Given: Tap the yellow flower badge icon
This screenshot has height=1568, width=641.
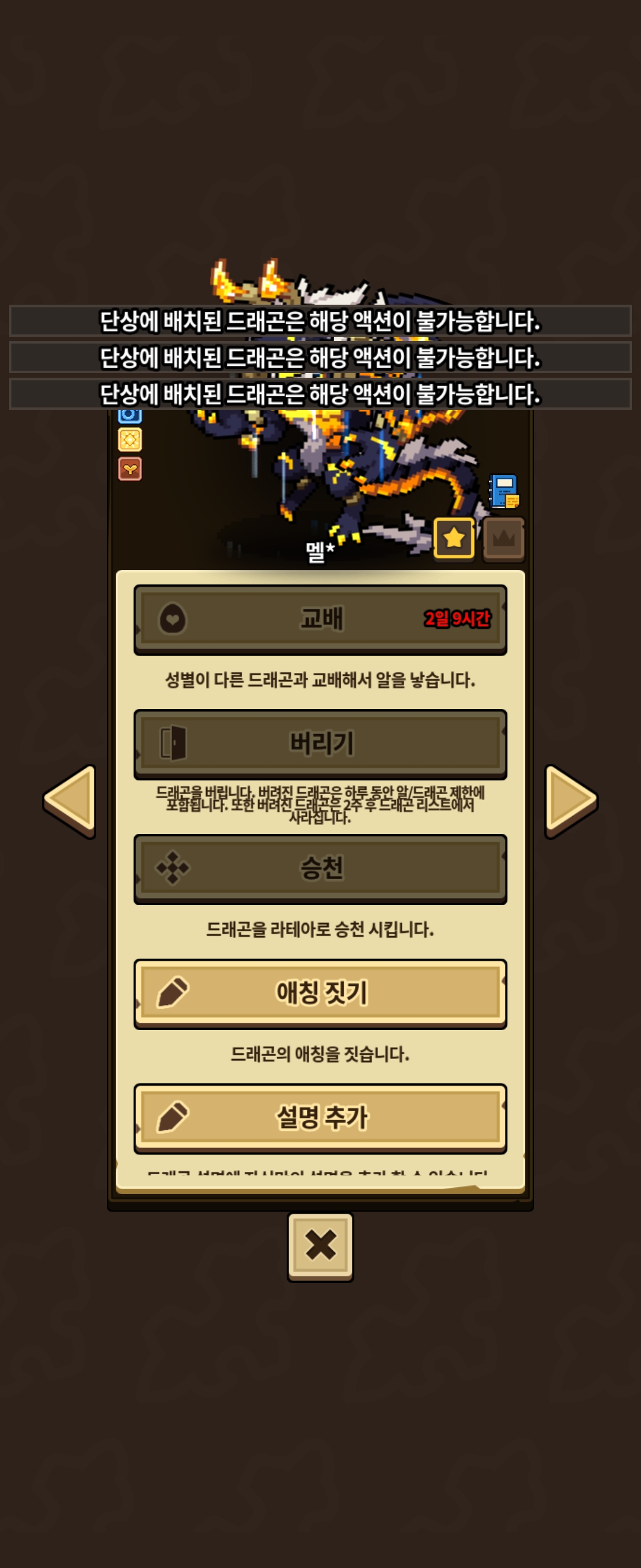Looking at the screenshot, I should click(129, 440).
